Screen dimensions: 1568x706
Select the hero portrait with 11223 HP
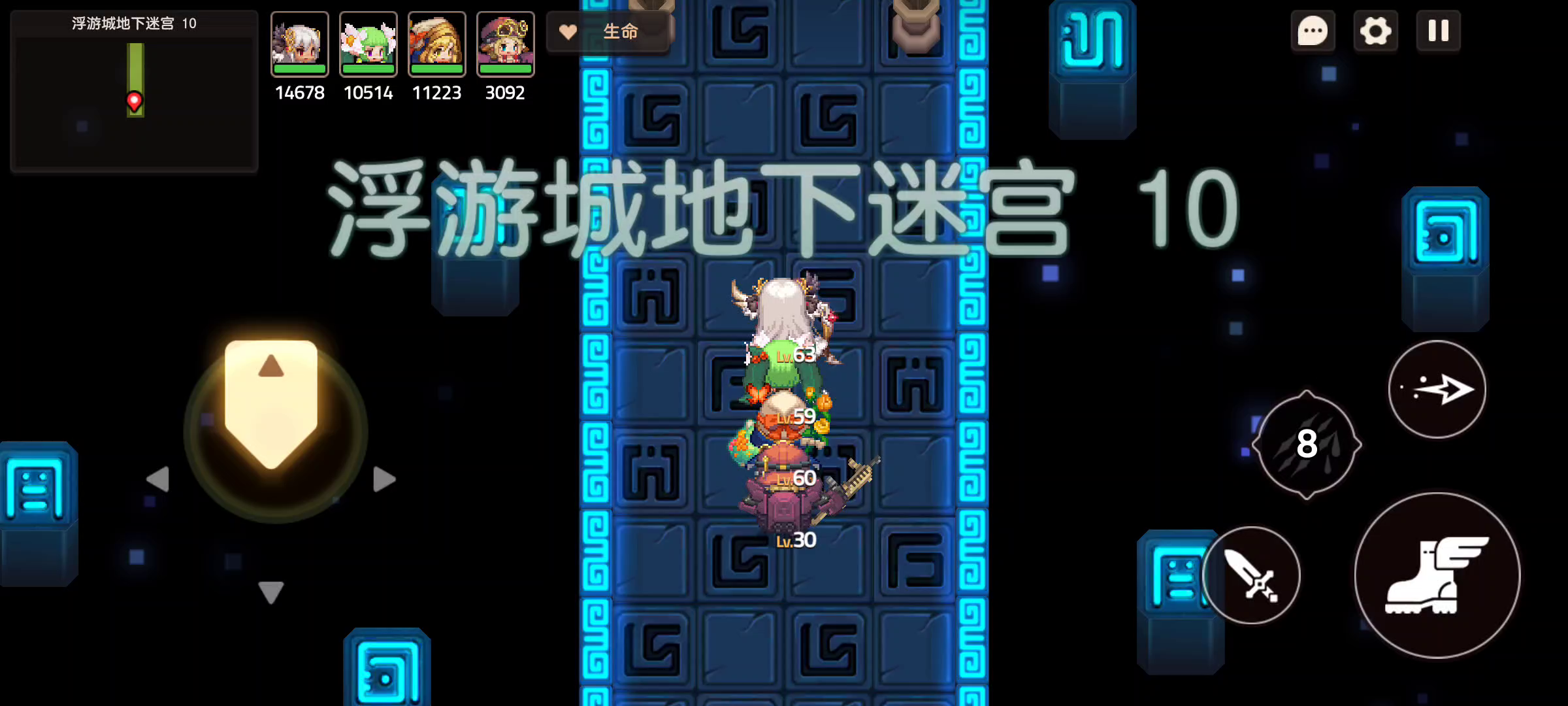pyautogui.click(x=436, y=44)
